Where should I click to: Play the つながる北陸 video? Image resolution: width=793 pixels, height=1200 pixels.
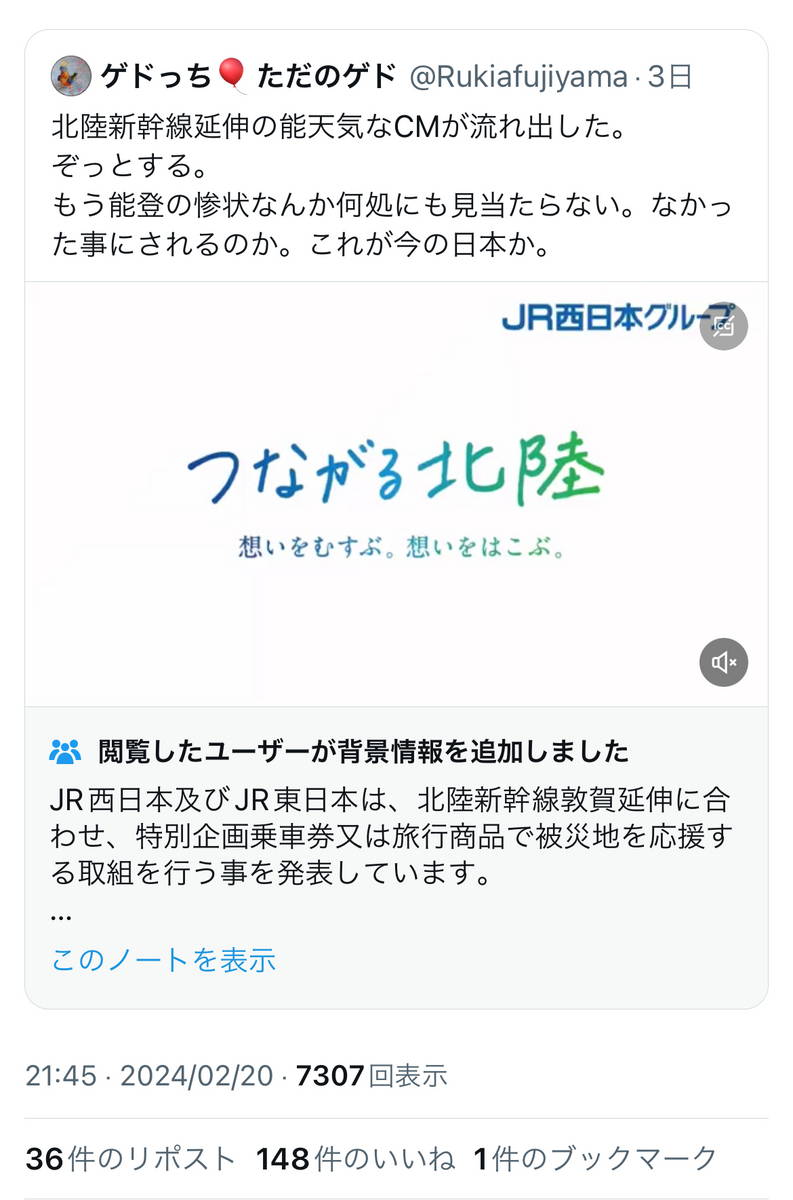(x=396, y=490)
